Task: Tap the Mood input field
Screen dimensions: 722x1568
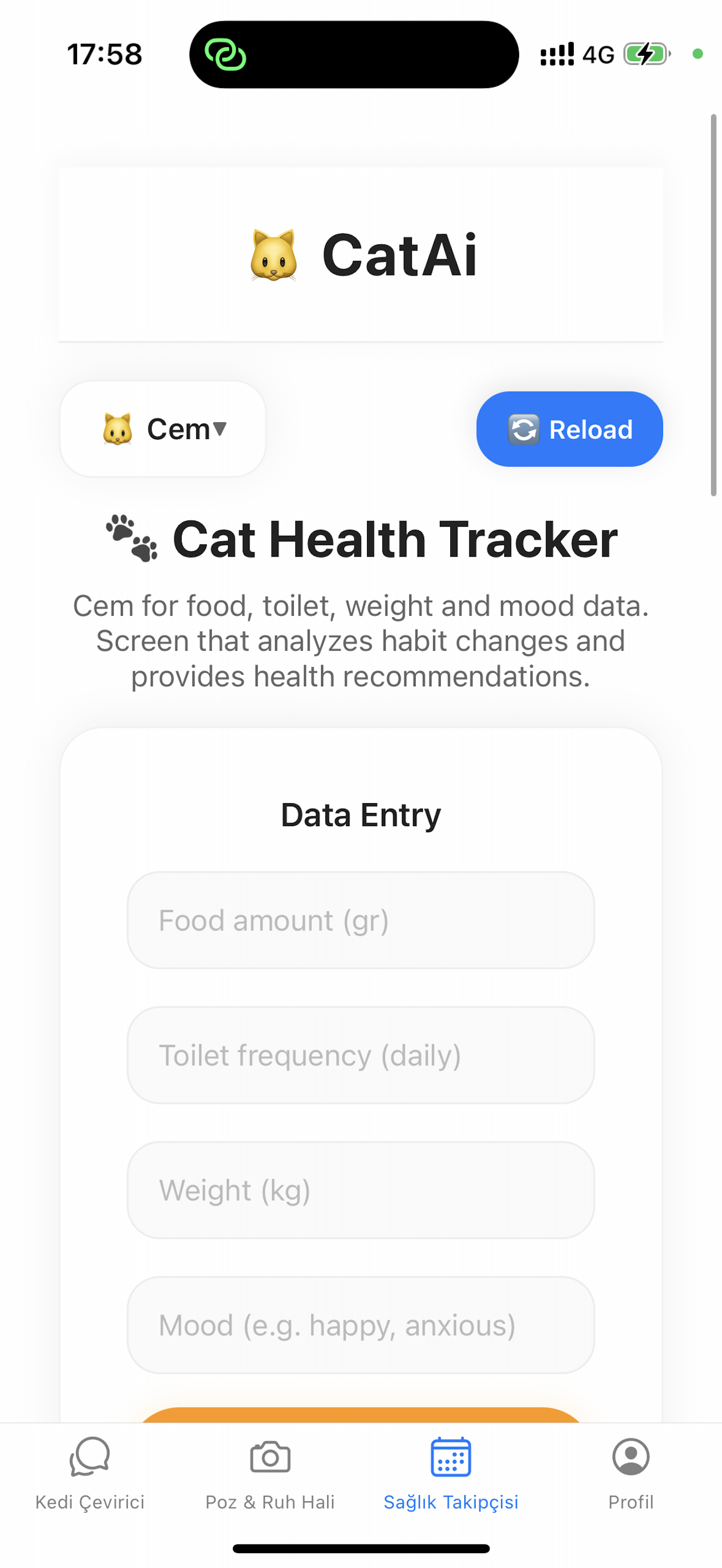Action: pos(361,1325)
